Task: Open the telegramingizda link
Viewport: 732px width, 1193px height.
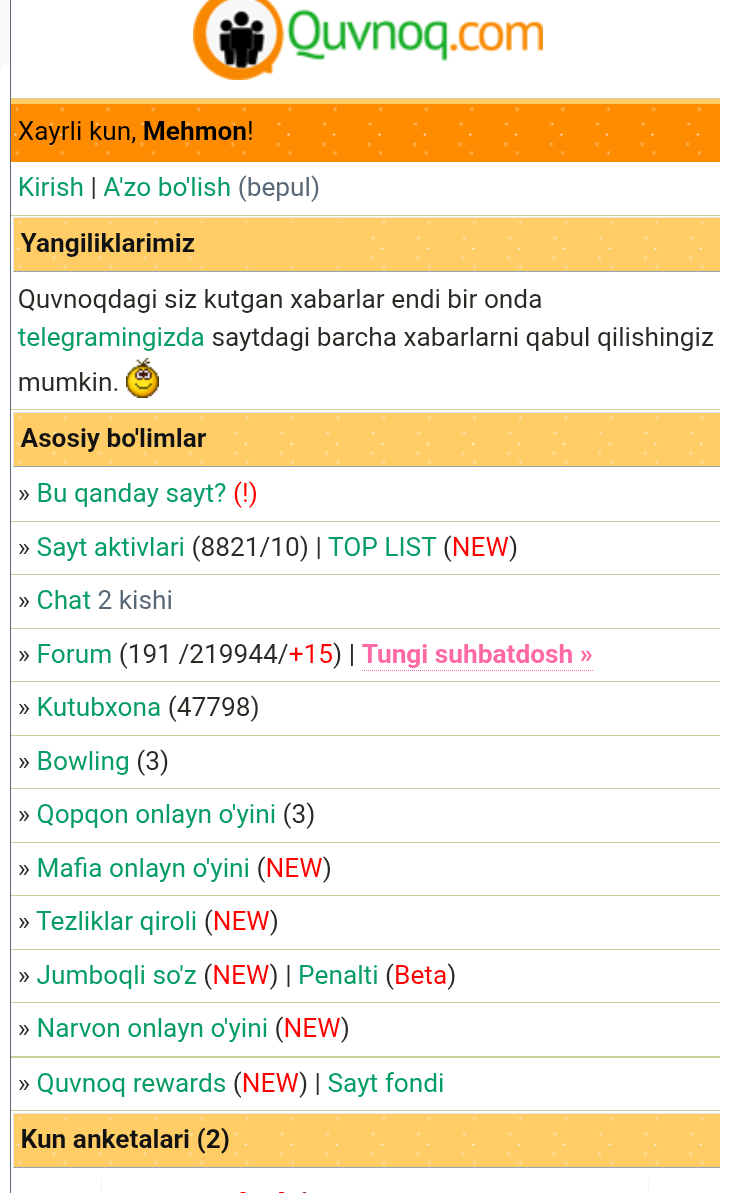Action: [111, 337]
